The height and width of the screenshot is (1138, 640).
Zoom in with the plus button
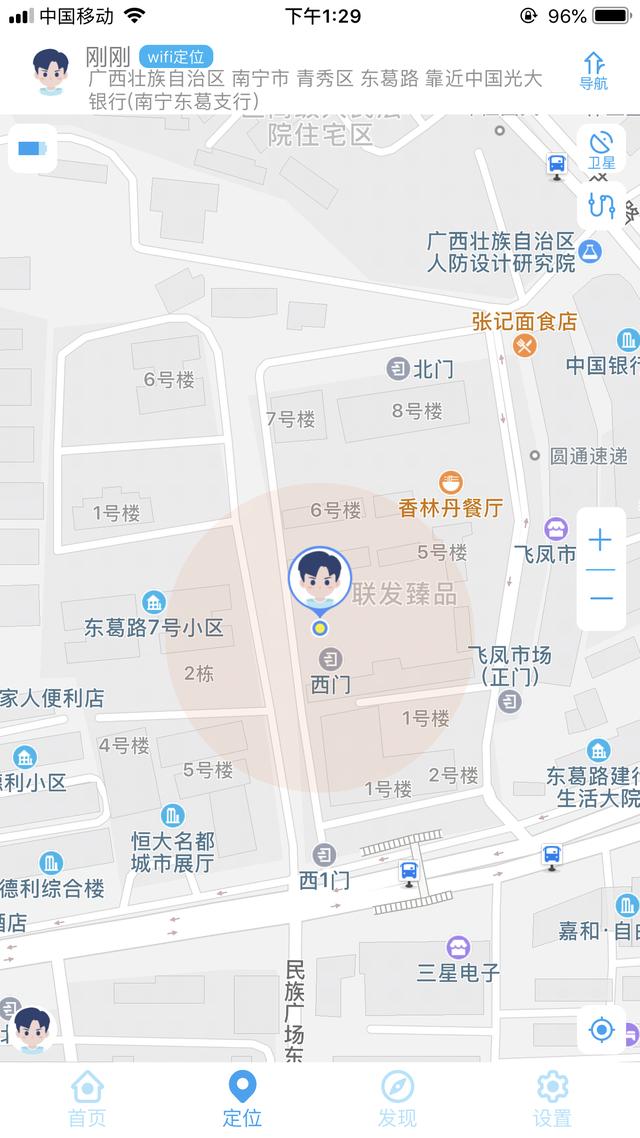(x=600, y=541)
